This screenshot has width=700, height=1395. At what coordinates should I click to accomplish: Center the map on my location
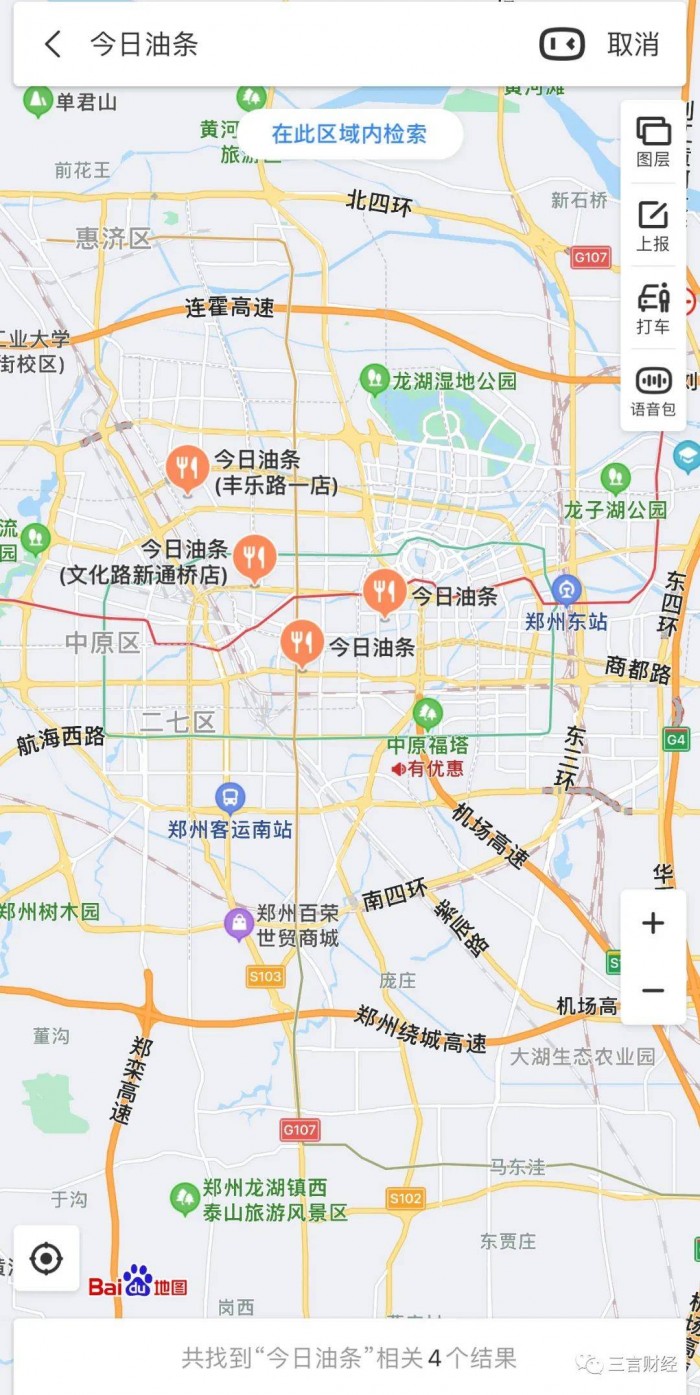(x=47, y=1258)
